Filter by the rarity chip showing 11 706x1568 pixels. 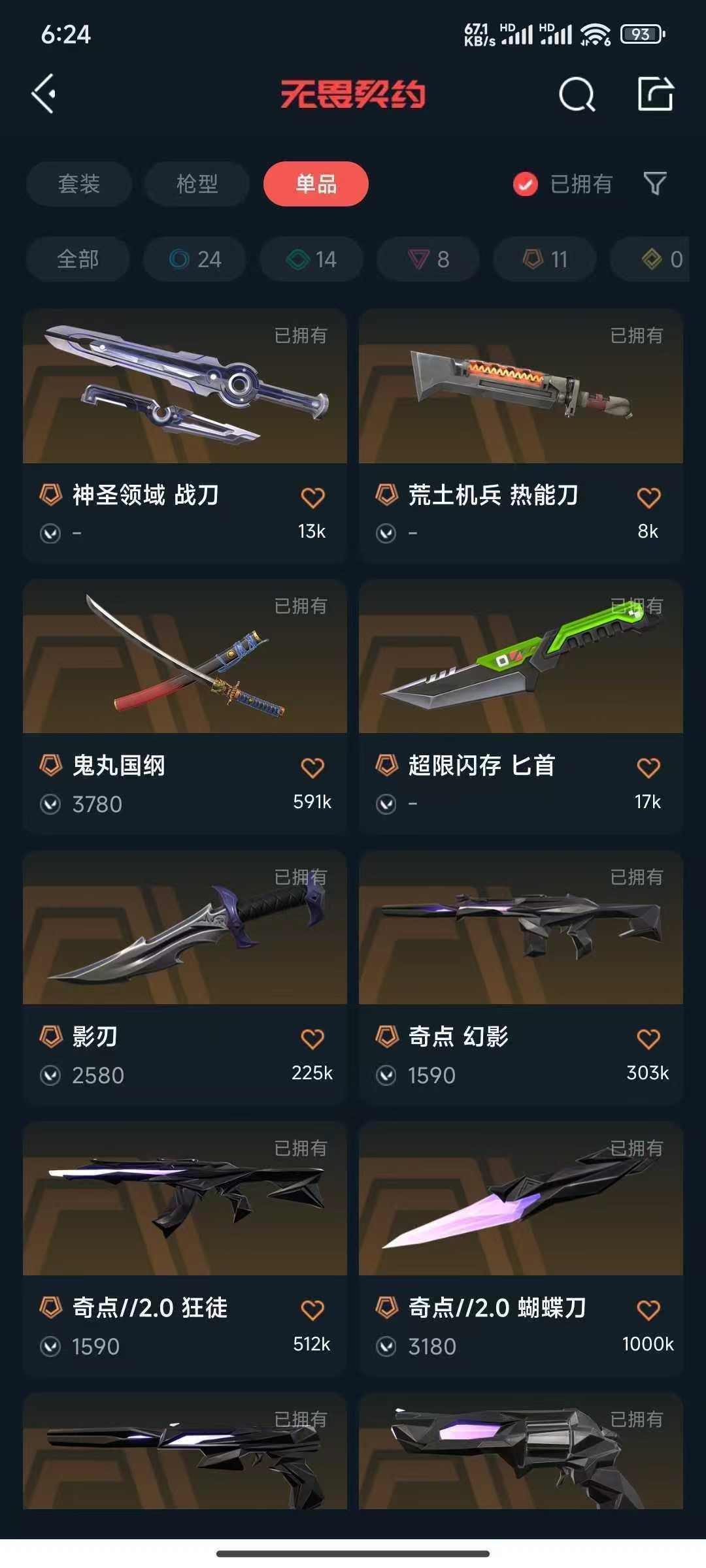click(545, 259)
